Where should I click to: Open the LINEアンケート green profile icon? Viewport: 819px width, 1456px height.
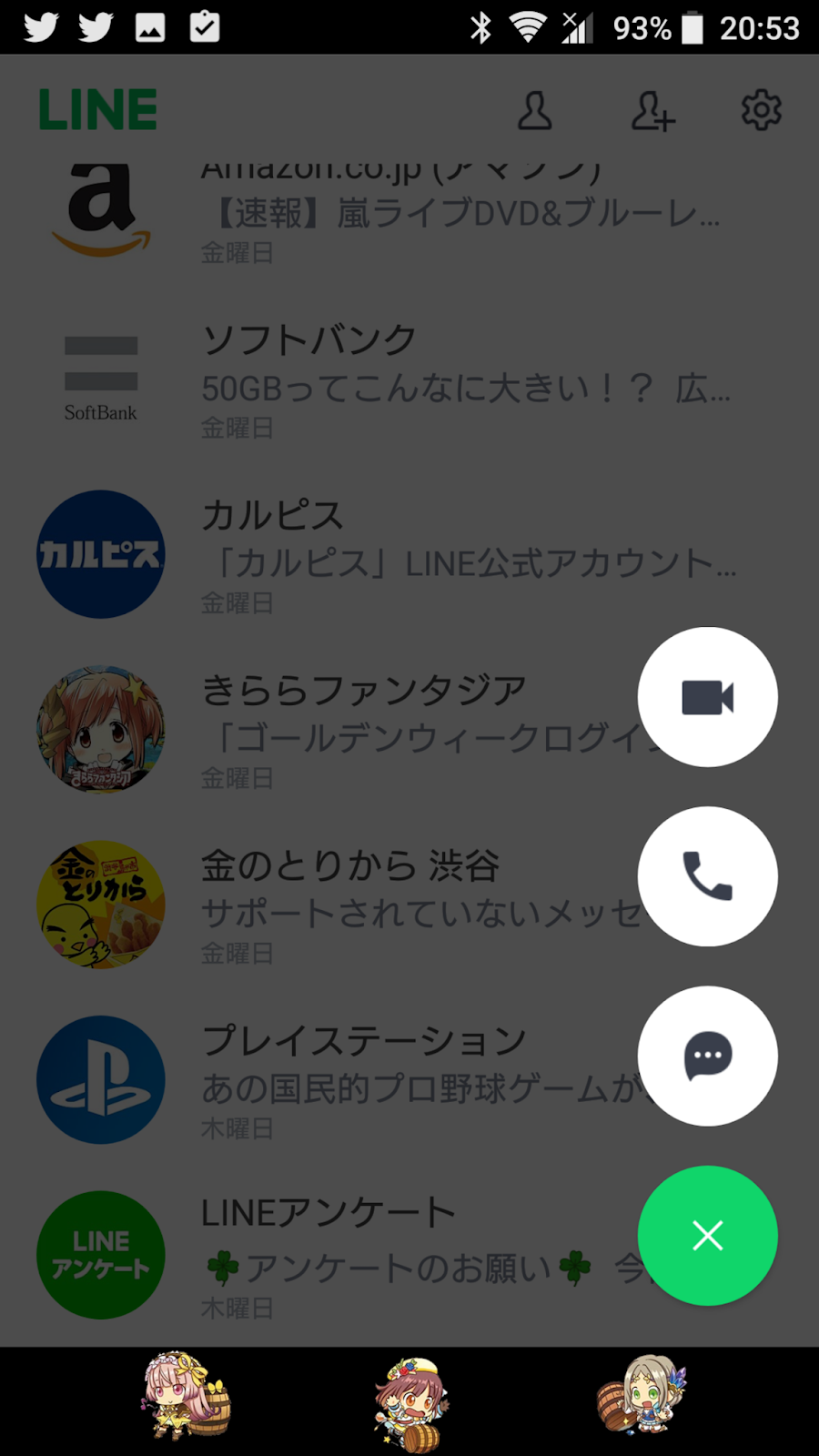(x=100, y=1255)
